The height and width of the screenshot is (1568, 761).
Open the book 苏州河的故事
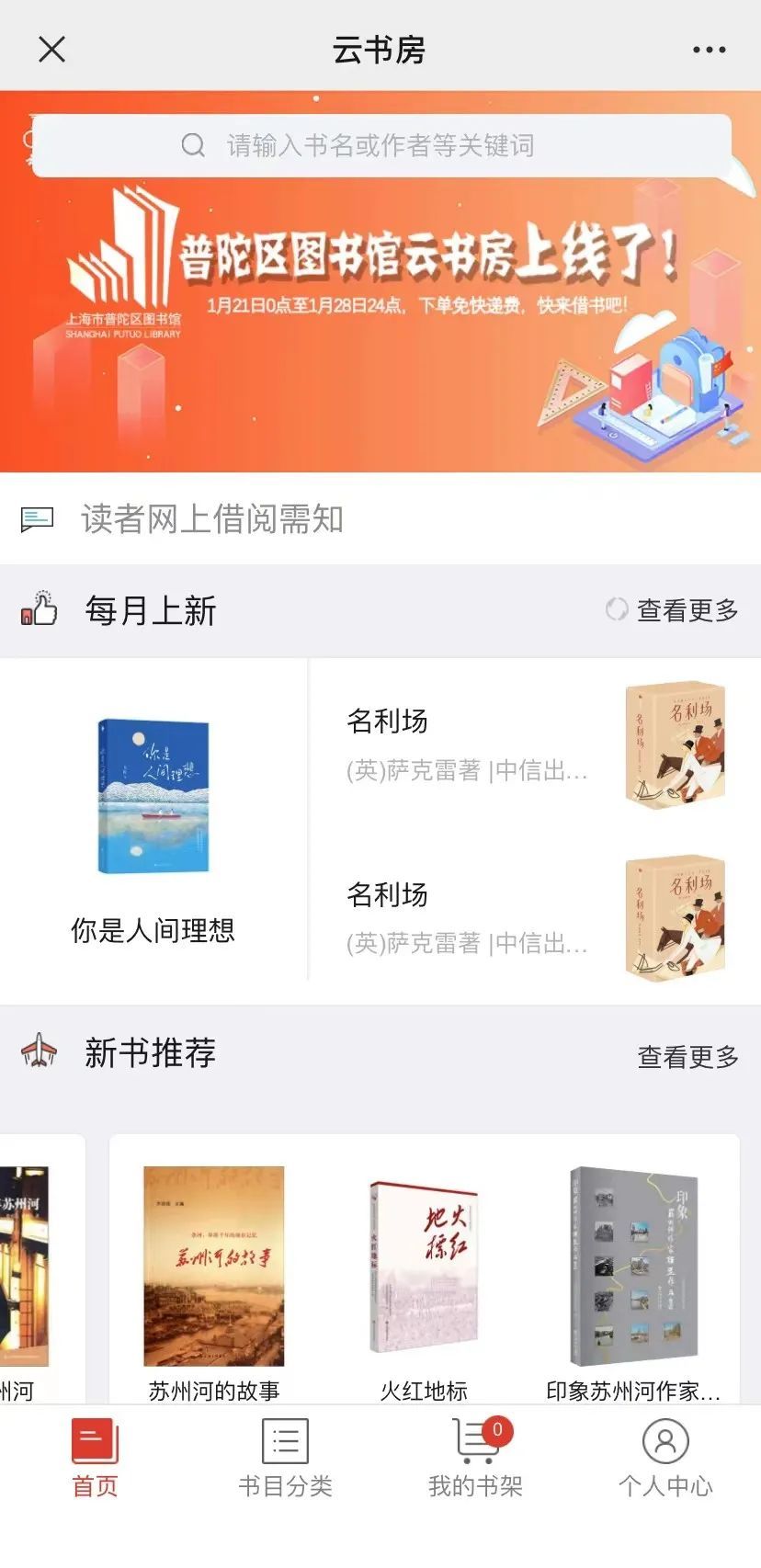(x=214, y=1284)
